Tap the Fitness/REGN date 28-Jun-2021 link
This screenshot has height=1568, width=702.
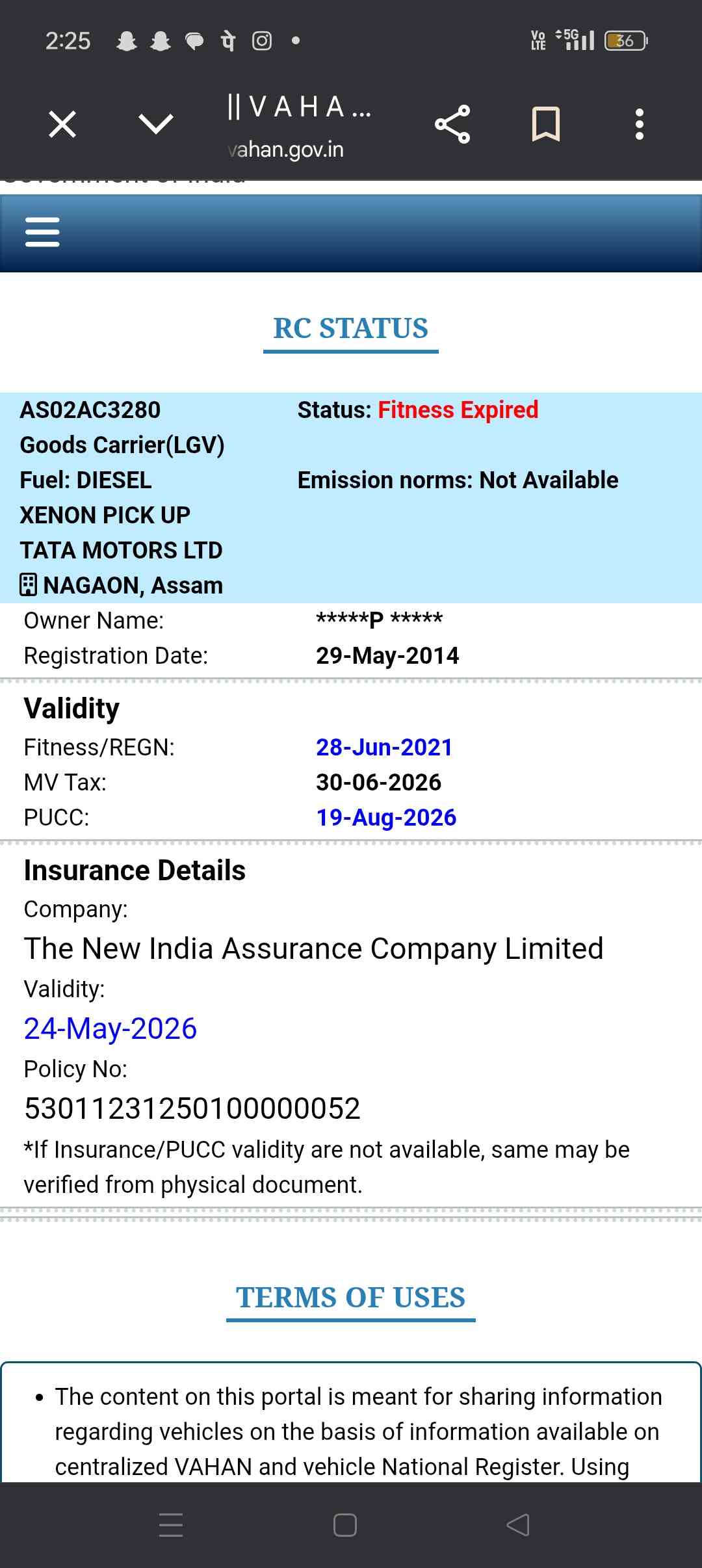click(x=384, y=748)
